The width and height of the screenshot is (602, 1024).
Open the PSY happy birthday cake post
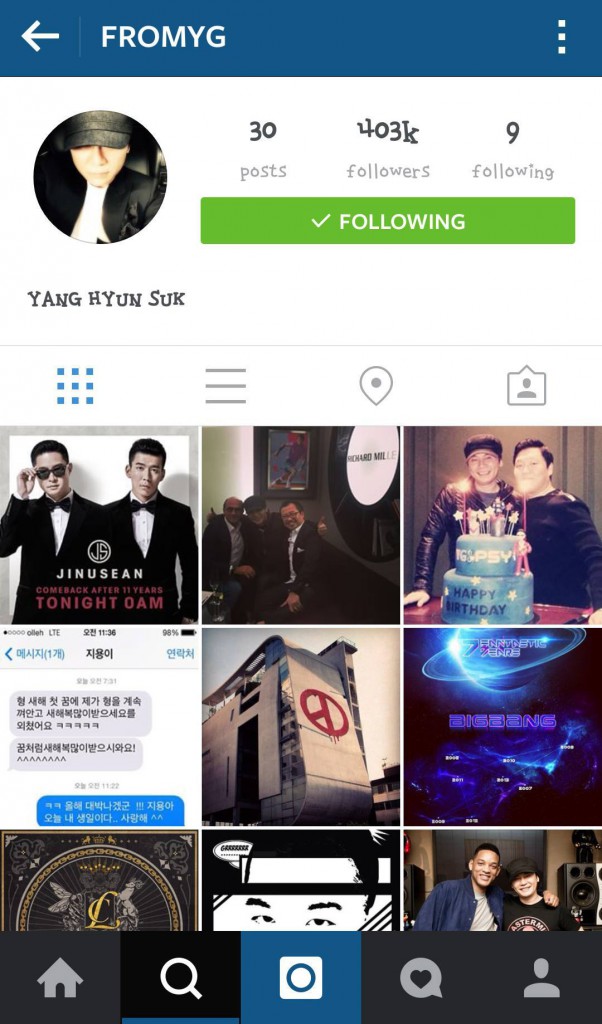[503, 525]
